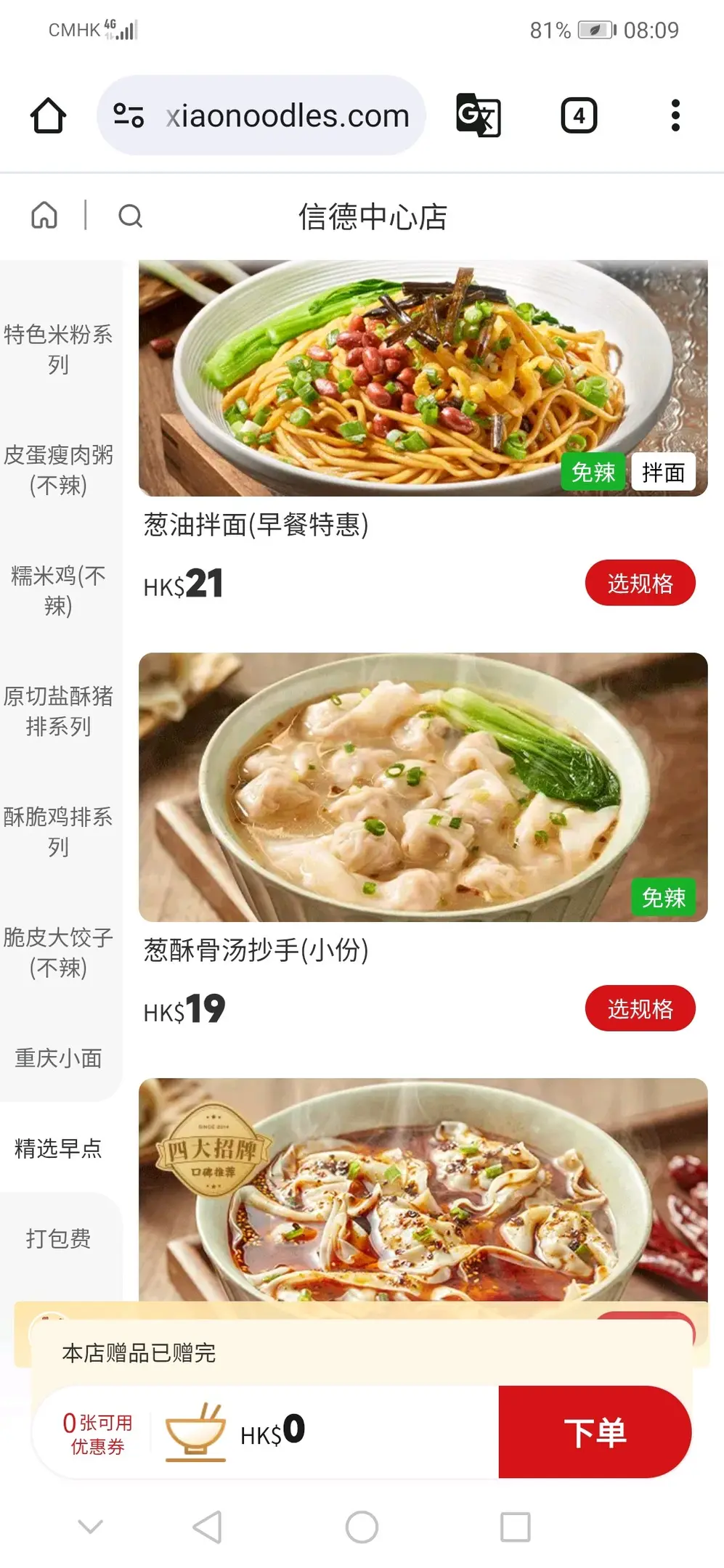Place the order with 下单
This screenshot has height=1568, width=724.
(594, 1432)
